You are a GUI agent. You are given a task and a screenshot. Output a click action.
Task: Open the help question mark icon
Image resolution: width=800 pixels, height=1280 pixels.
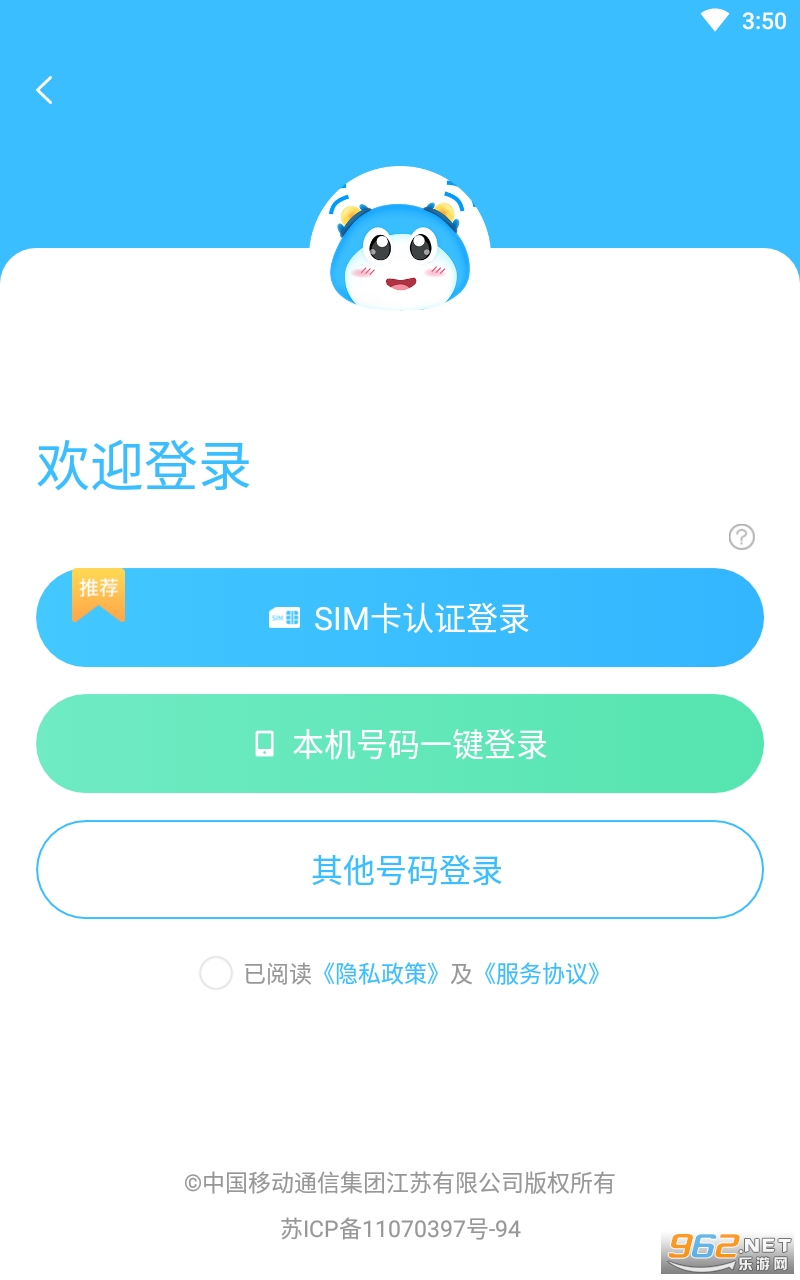(x=741, y=537)
